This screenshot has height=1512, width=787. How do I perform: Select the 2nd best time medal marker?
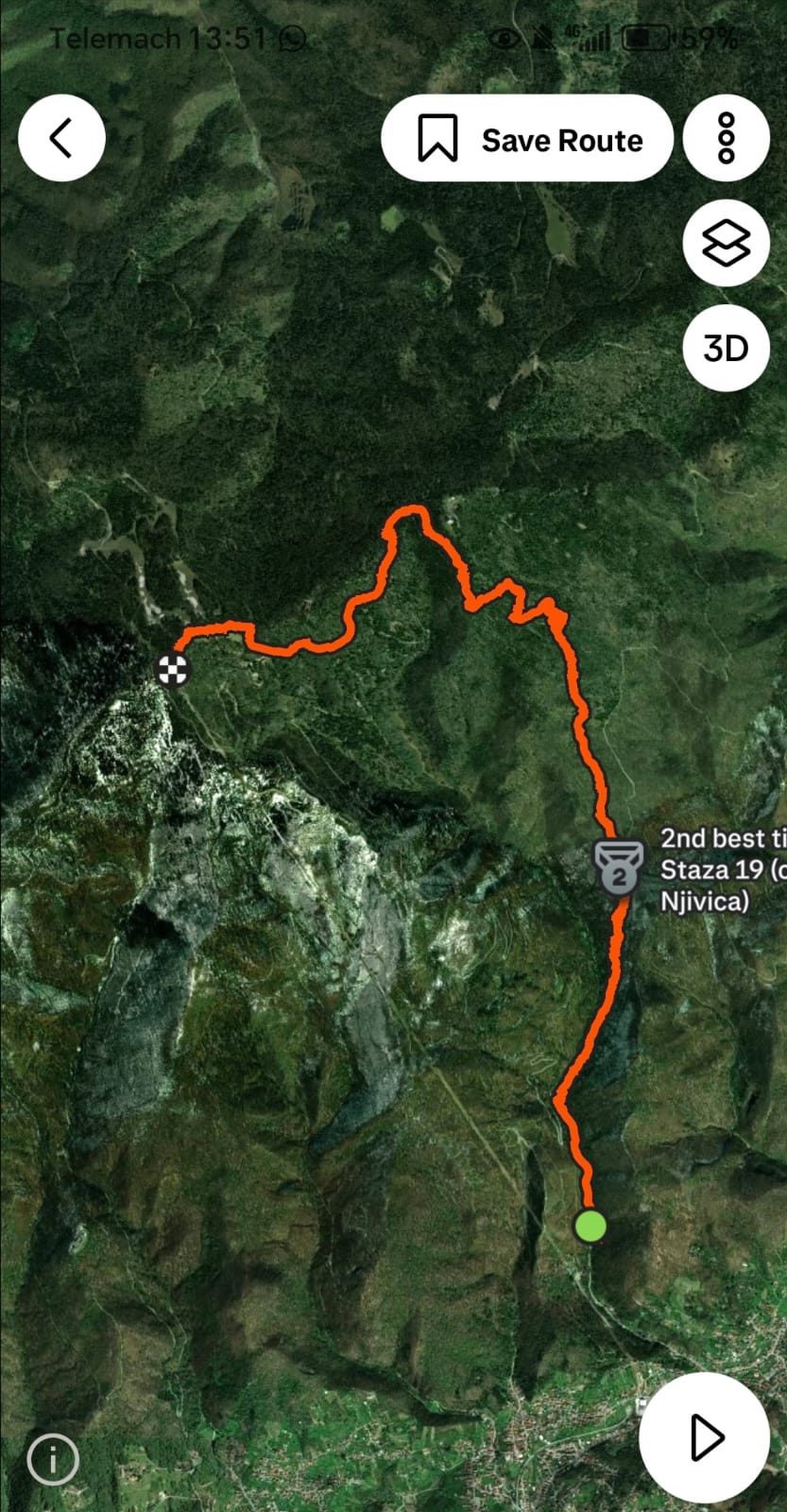(619, 867)
